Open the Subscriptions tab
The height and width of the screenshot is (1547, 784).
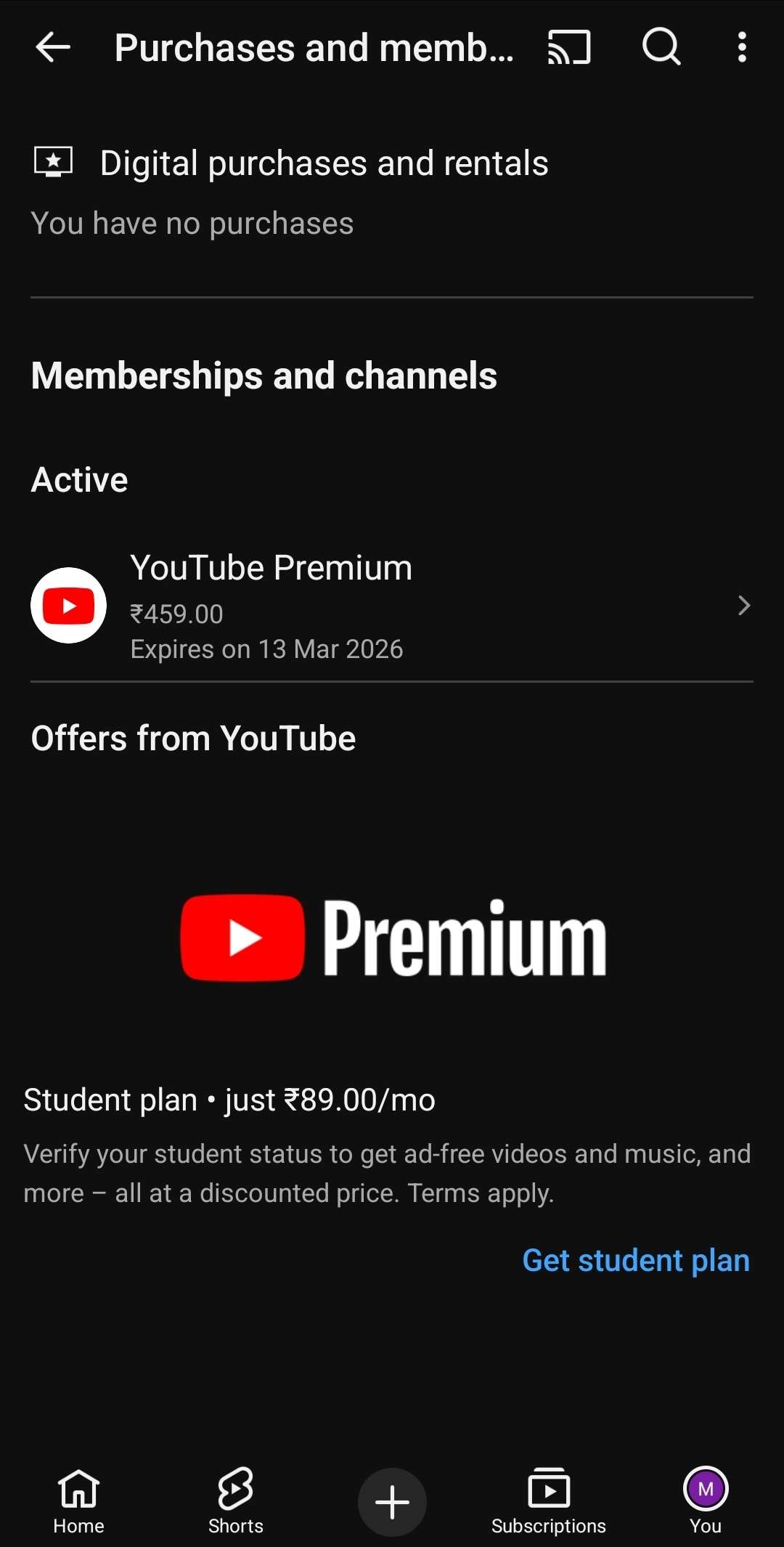pos(549,1501)
